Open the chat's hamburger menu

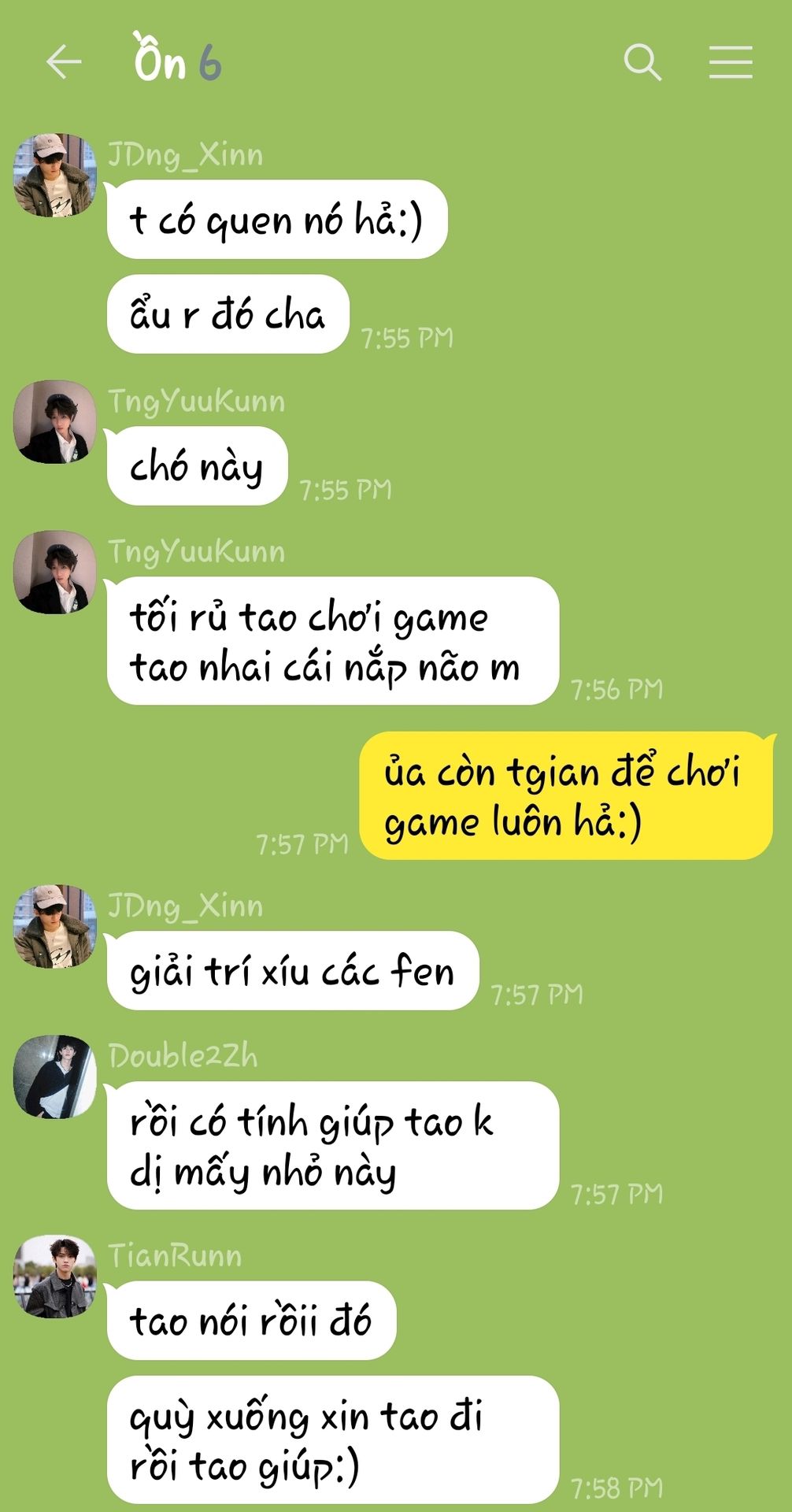click(x=730, y=62)
